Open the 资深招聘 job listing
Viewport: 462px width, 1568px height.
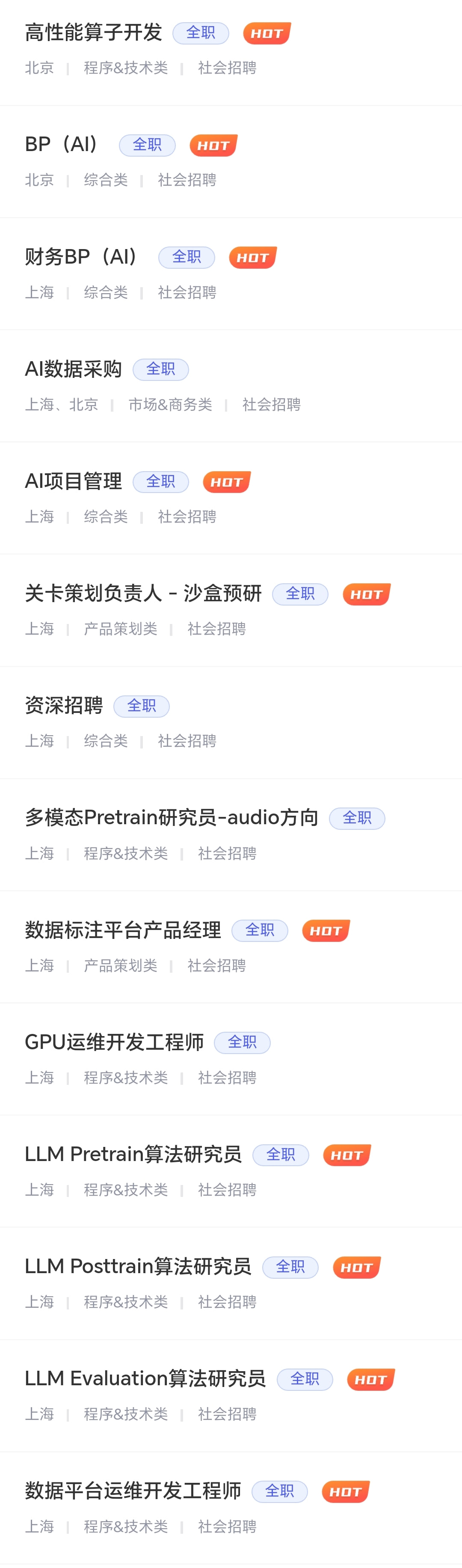tap(64, 706)
